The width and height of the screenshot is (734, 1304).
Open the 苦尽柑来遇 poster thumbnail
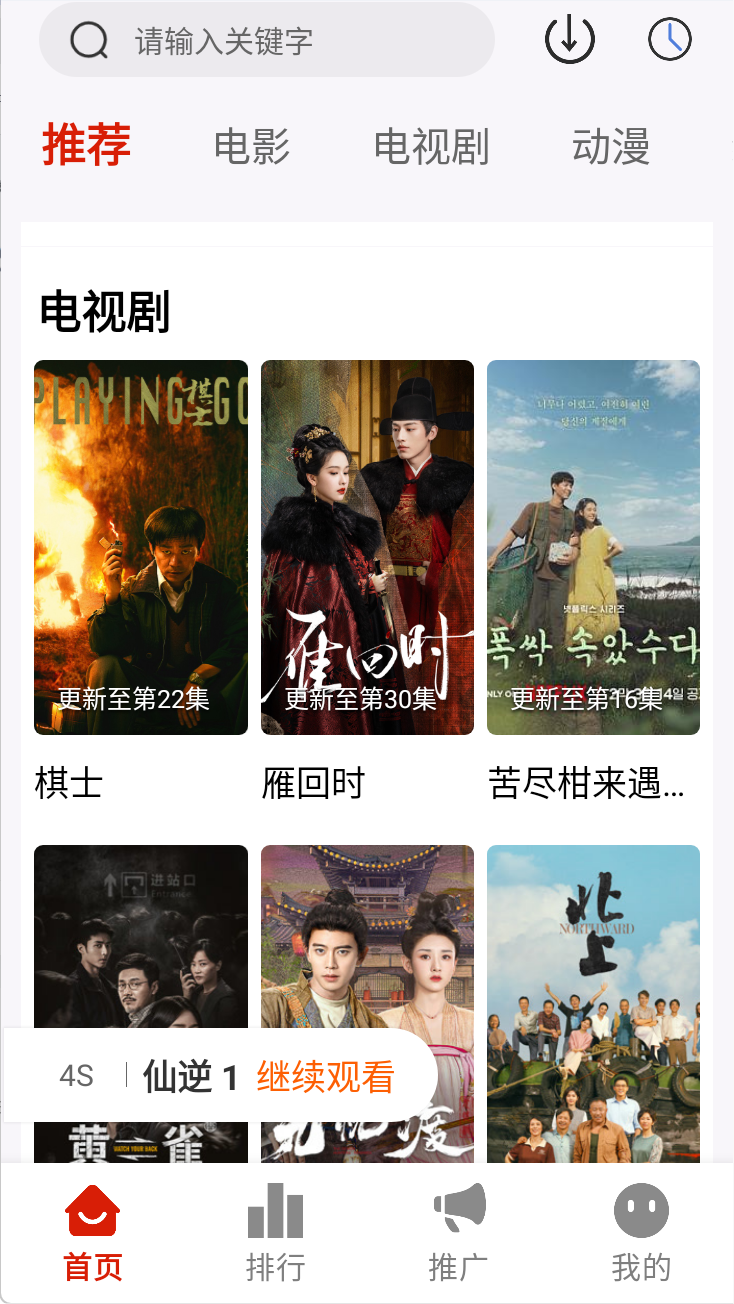(x=593, y=545)
